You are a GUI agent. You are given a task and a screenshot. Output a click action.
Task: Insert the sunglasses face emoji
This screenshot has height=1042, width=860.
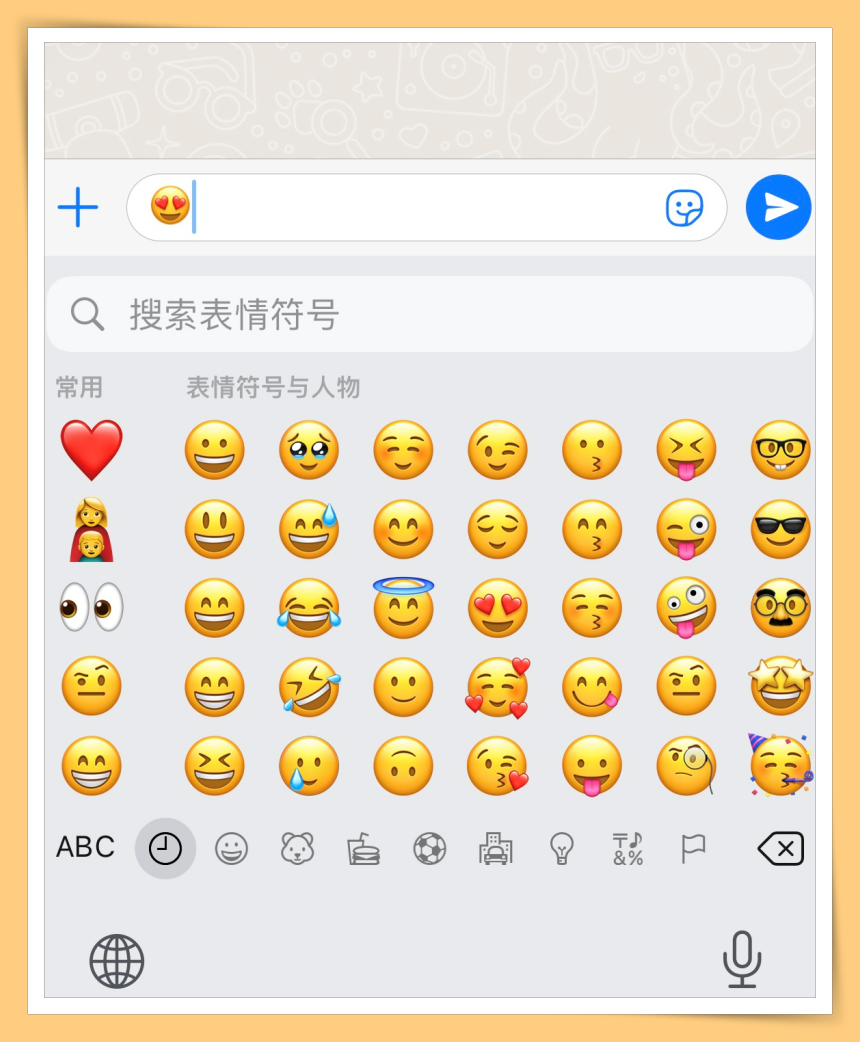pyautogui.click(x=780, y=529)
